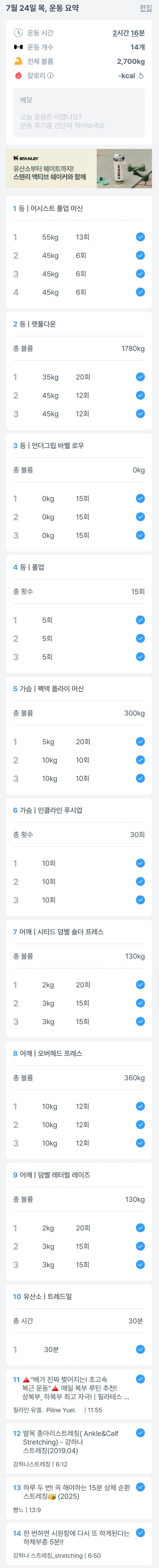Viewport: 159px width, 1568px height.
Task: Uncheck set 2 of 펙덱 플라이 머신
Action: point(140,760)
